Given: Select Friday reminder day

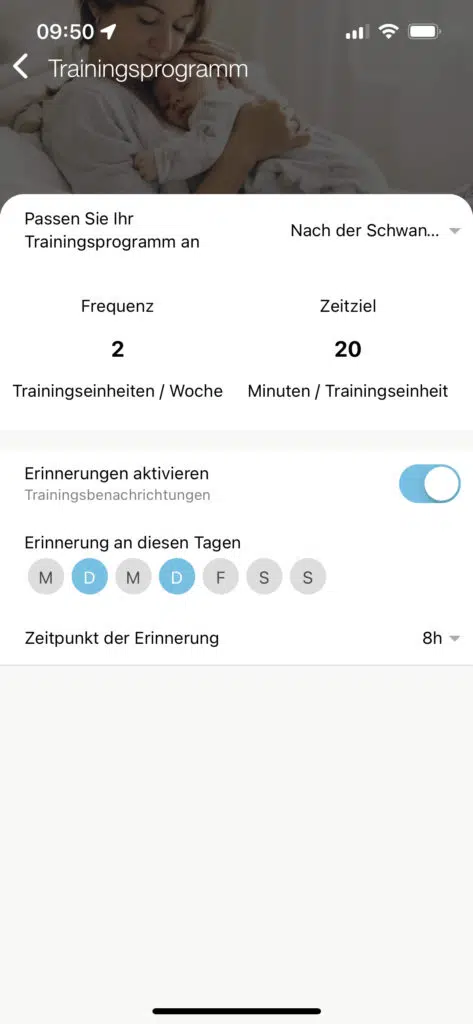Looking at the screenshot, I should click(221, 577).
